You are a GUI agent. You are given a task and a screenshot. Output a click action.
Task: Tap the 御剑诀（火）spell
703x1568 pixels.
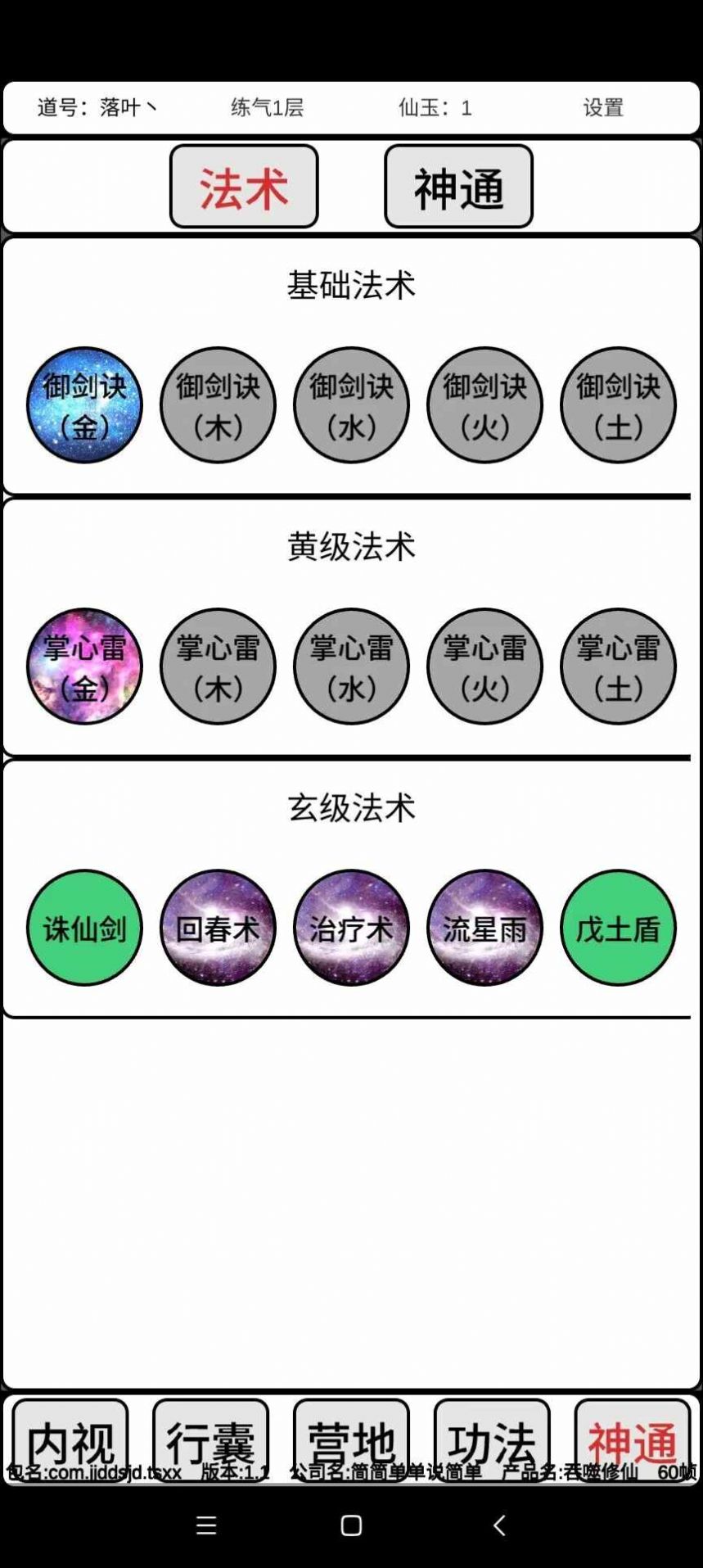[484, 405]
